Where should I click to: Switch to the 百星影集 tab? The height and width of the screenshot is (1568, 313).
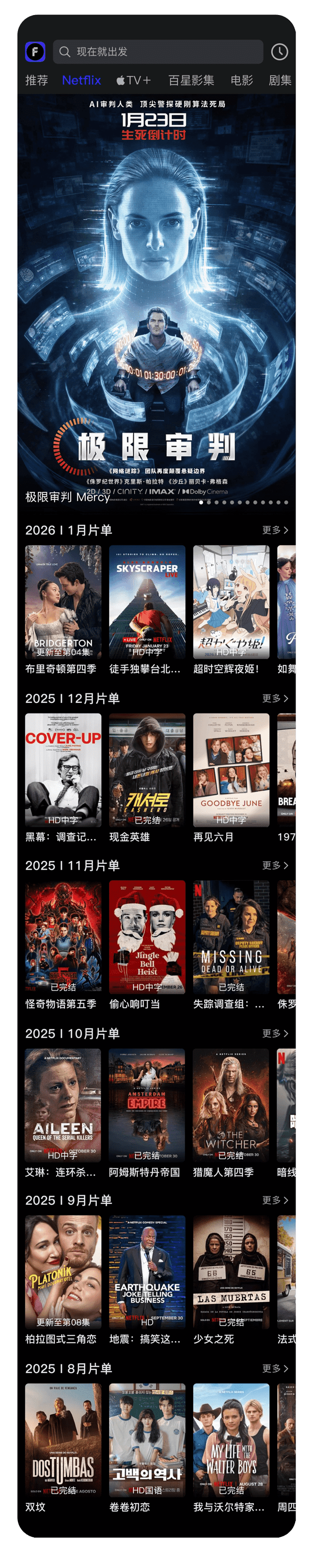point(191,81)
